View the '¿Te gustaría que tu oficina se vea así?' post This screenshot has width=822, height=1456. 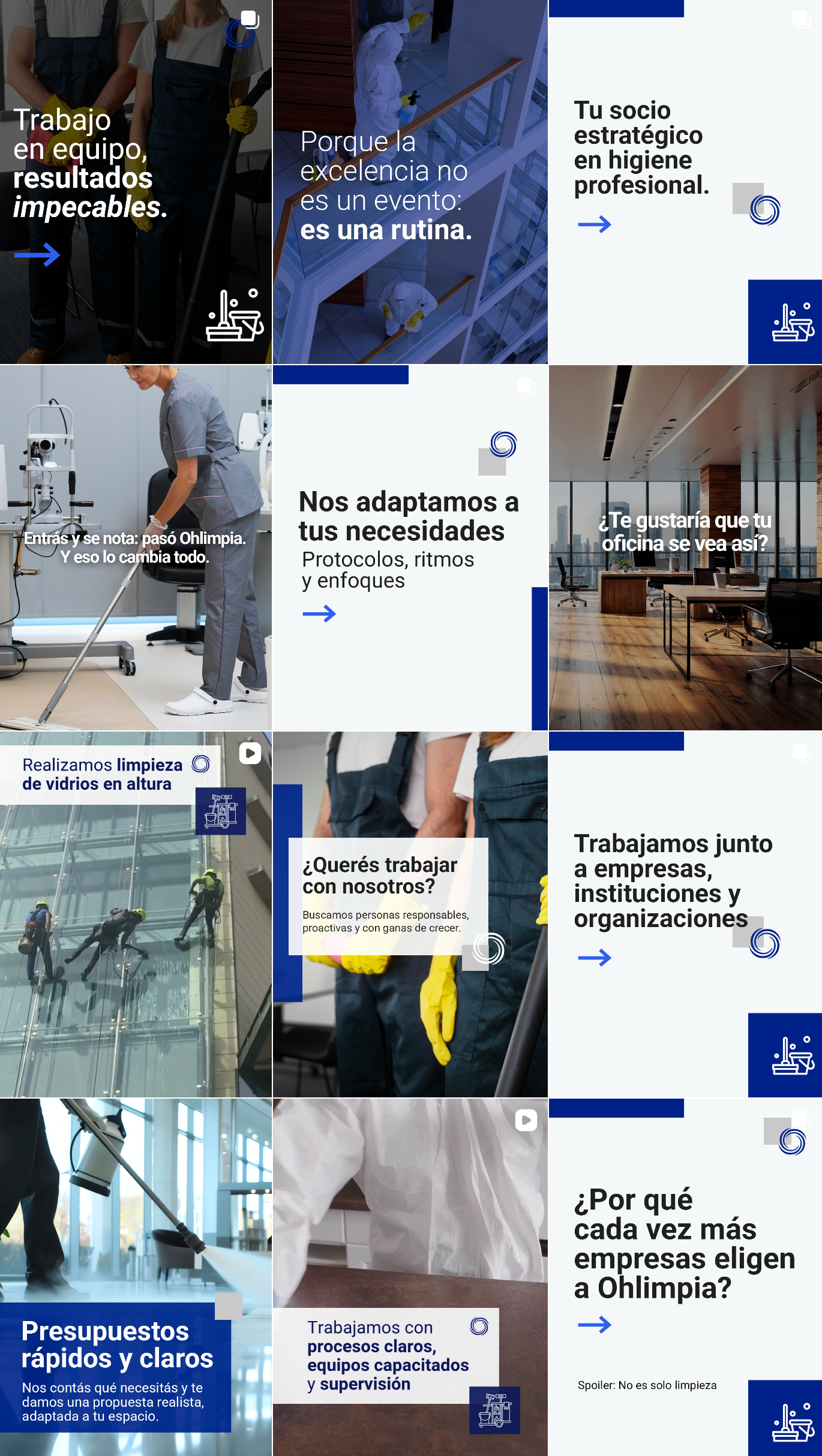pyautogui.click(x=685, y=547)
